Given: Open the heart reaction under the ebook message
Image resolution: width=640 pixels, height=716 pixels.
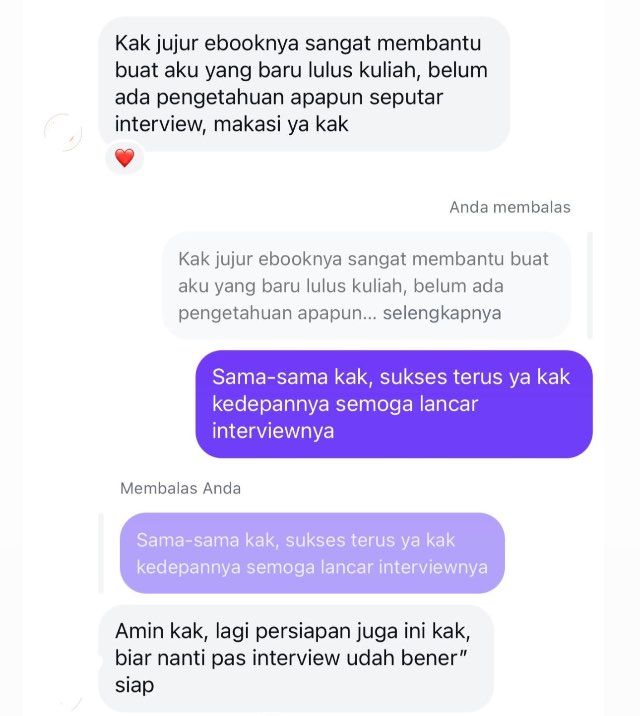Looking at the screenshot, I should coord(124,158).
